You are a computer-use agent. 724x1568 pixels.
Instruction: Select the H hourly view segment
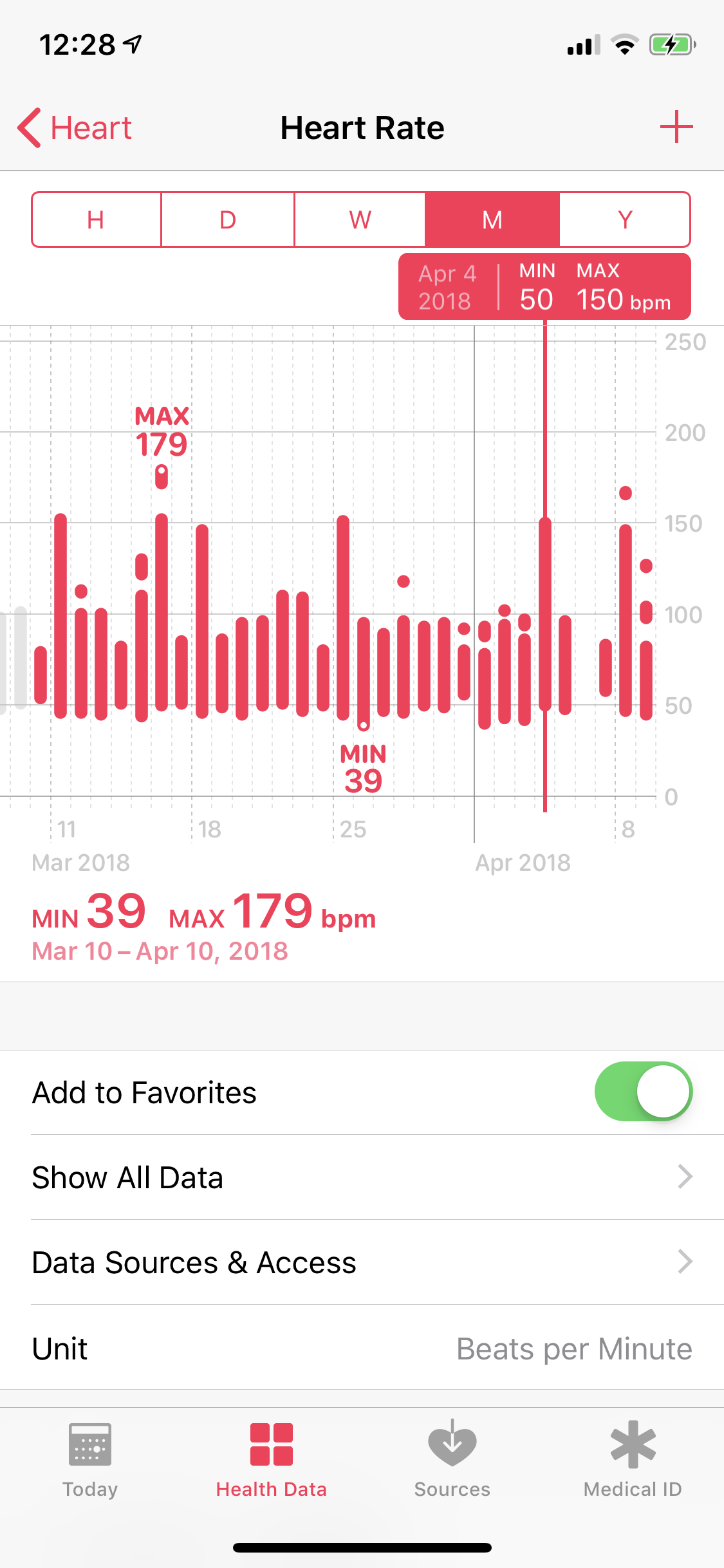click(97, 219)
